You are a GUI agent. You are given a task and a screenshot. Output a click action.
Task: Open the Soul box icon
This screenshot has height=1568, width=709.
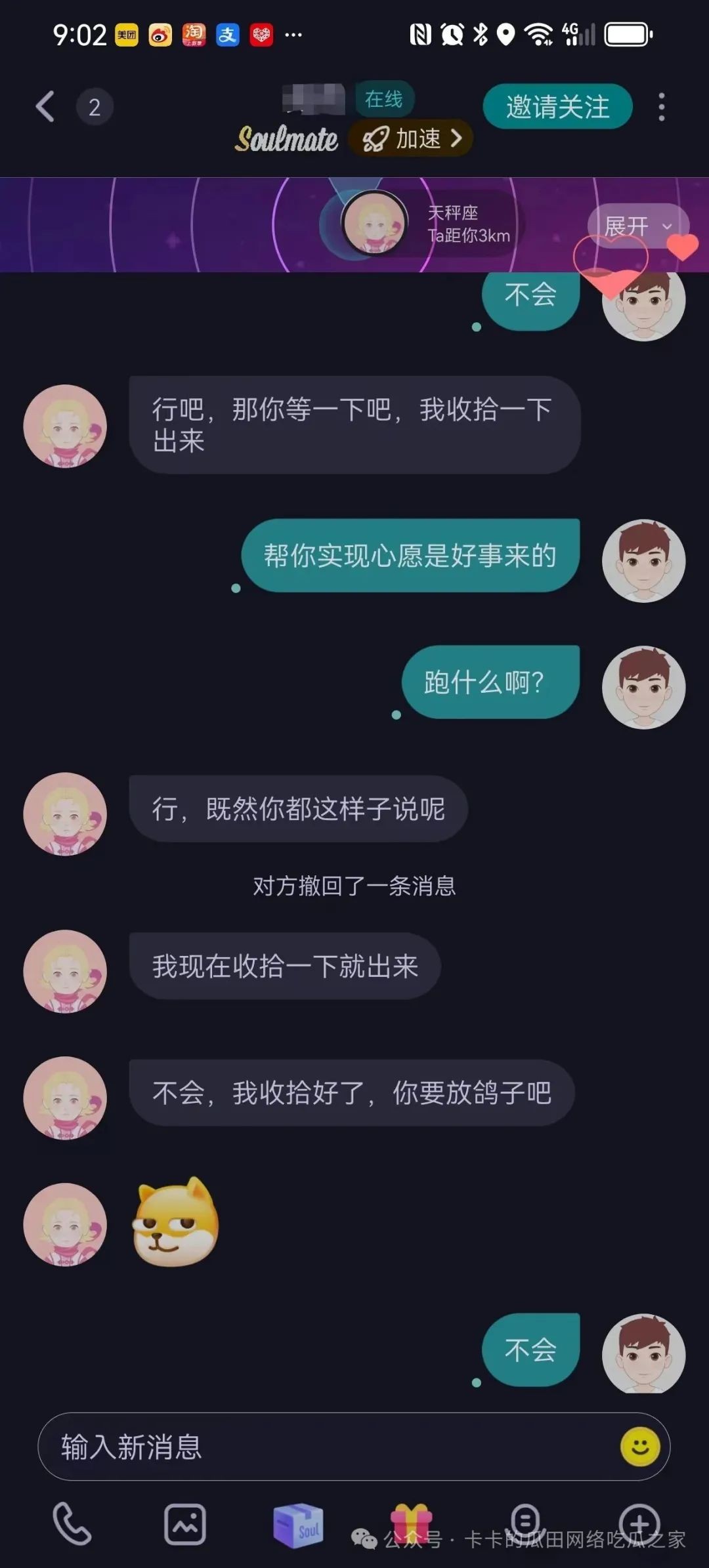(299, 1523)
